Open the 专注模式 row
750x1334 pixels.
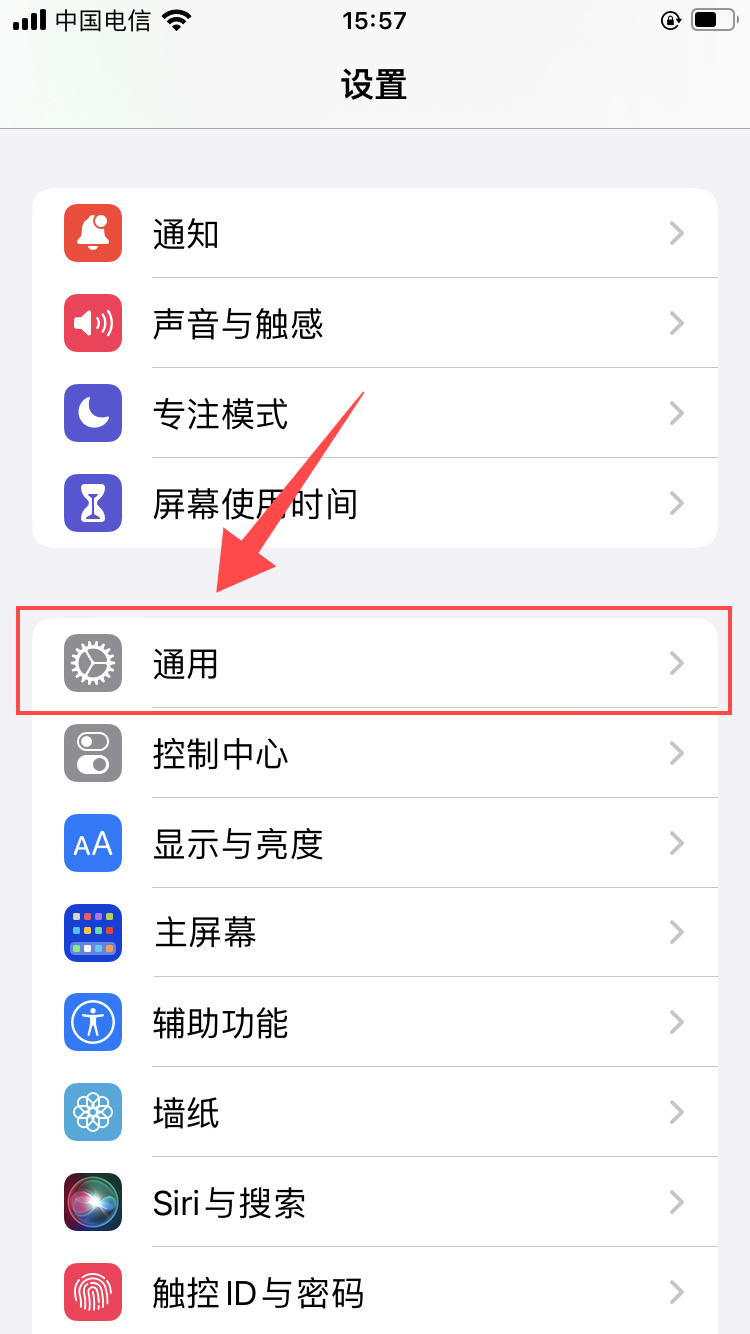tap(375, 413)
